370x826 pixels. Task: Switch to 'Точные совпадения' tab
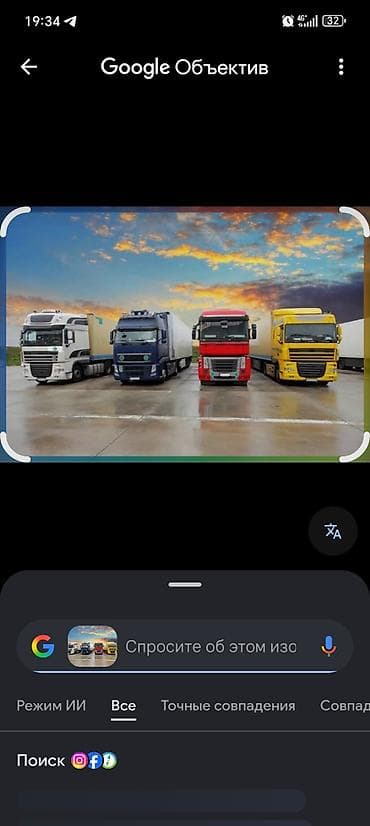click(x=228, y=705)
